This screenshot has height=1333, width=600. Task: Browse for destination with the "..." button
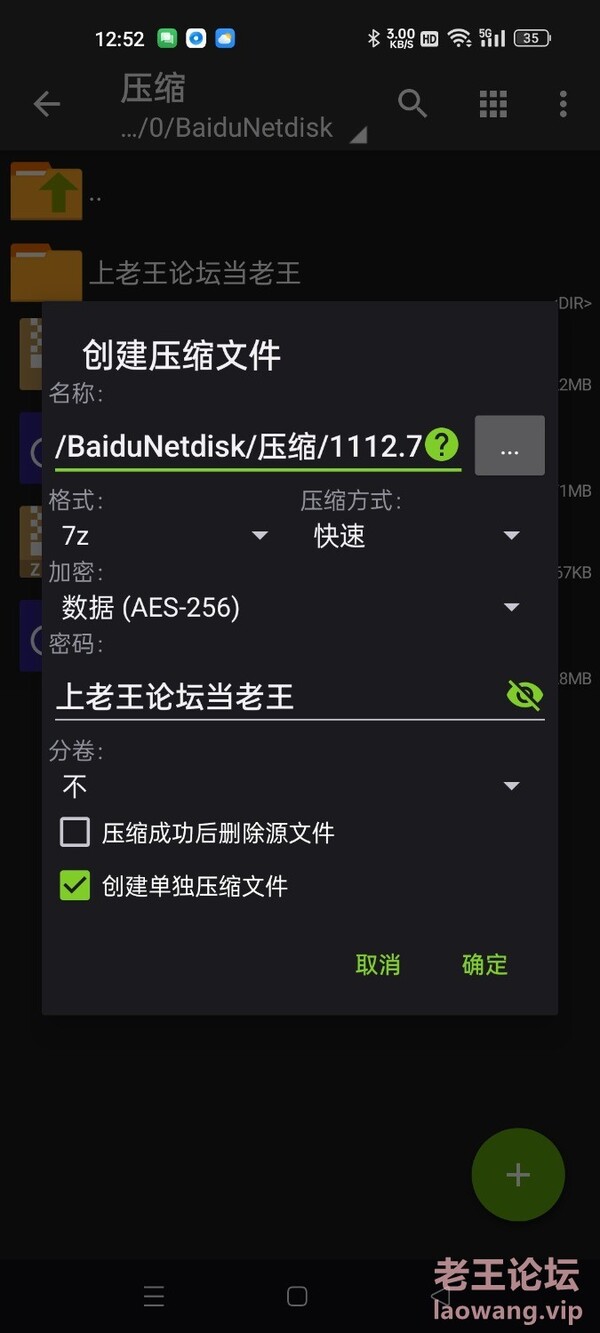510,445
